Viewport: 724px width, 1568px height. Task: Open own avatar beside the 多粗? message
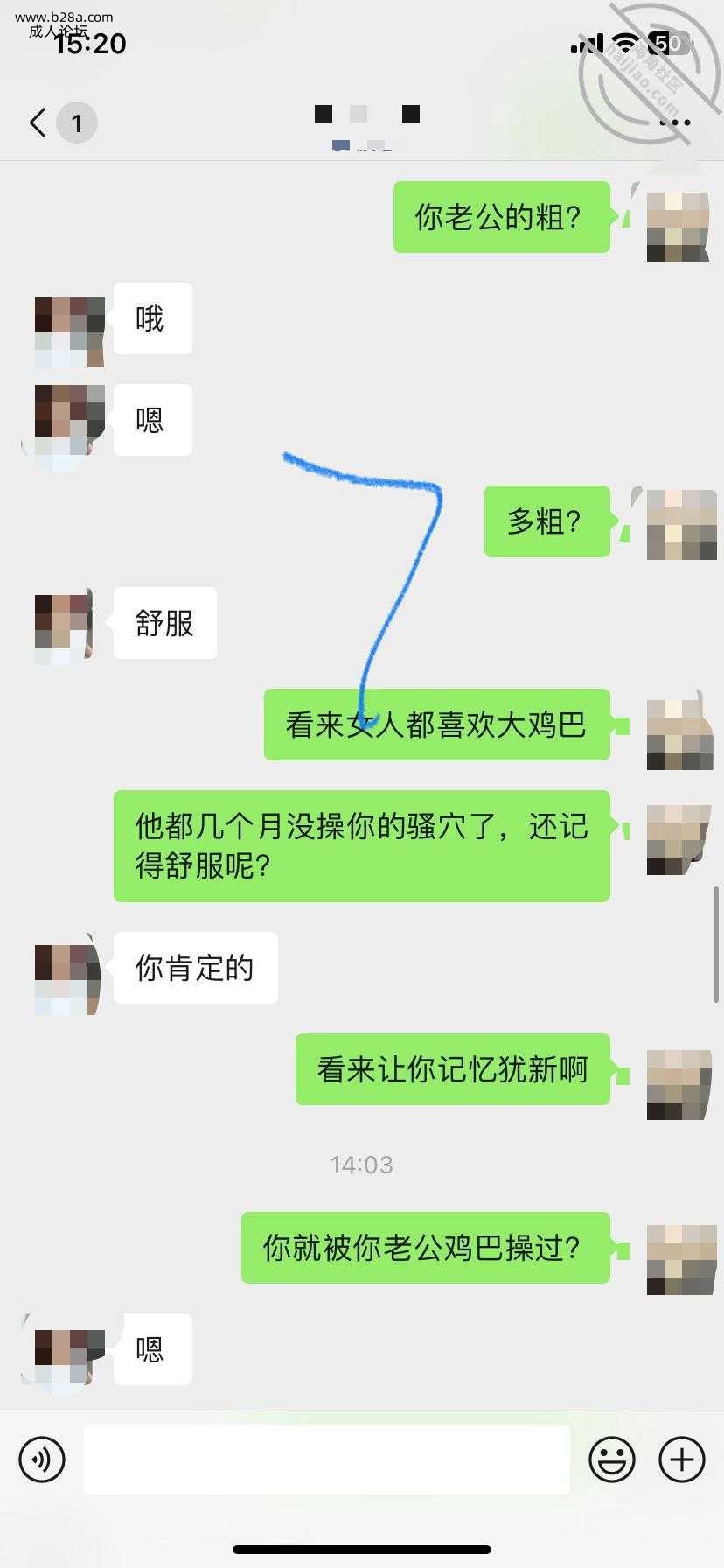pos(681,523)
